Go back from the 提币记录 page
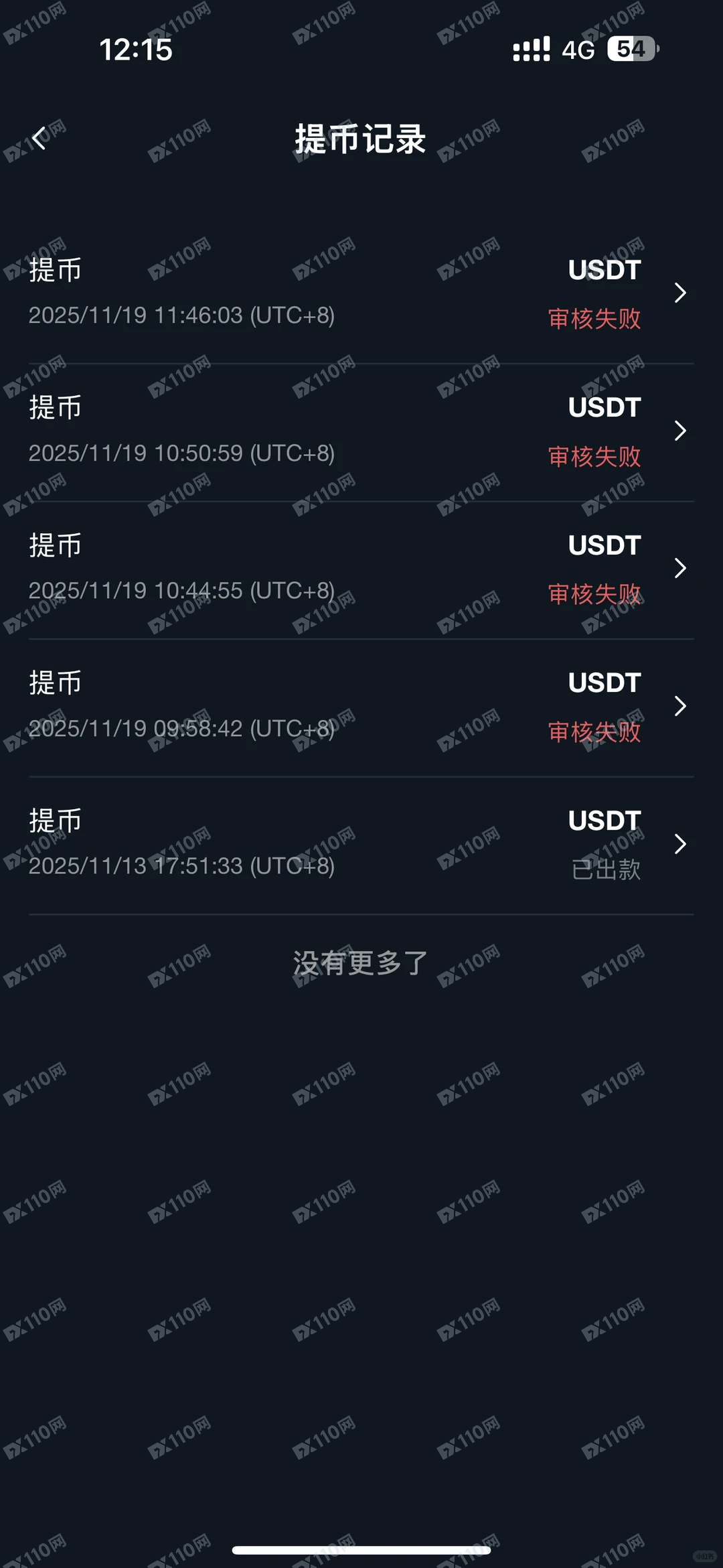 [39, 139]
